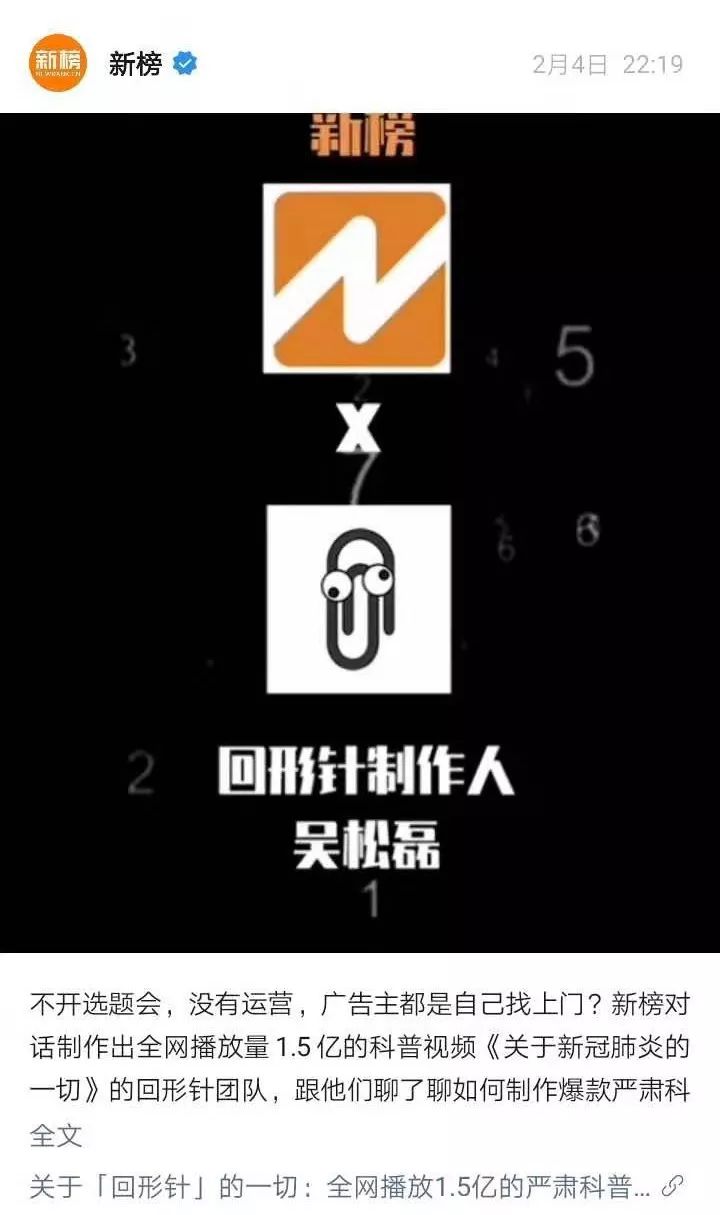Open 新榜 profile avatar
720x1215 pixels.
tap(57, 62)
